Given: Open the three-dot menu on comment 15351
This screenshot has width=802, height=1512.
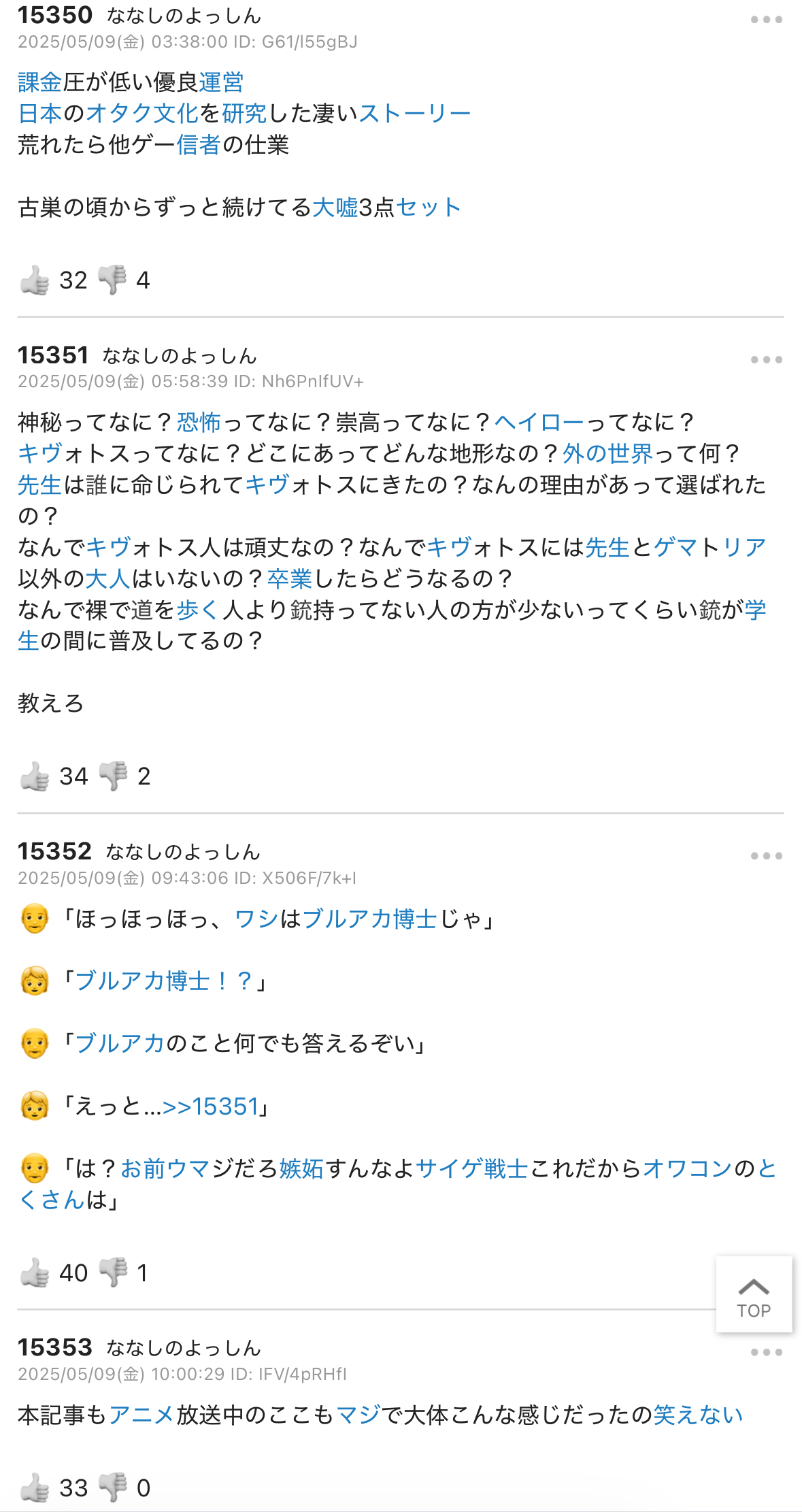Looking at the screenshot, I should point(766,359).
